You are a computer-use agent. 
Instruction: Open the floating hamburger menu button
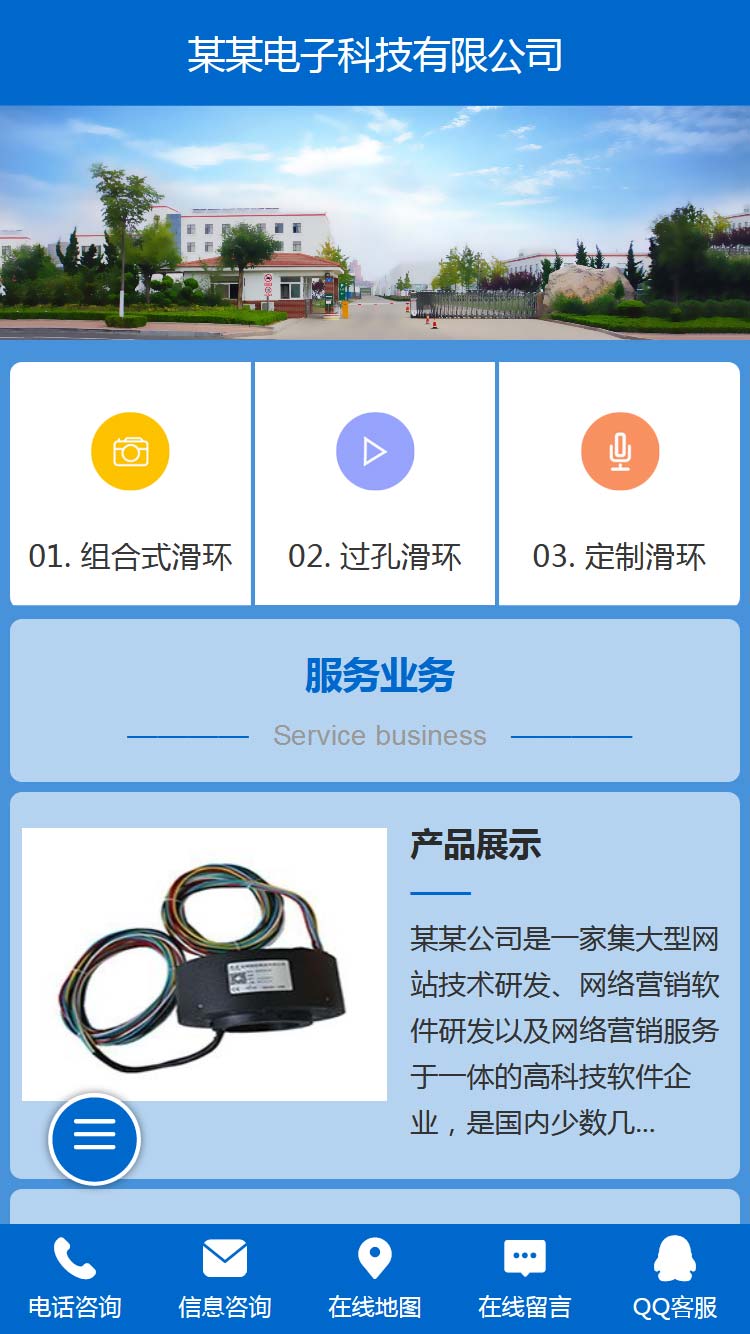point(94,1138)
